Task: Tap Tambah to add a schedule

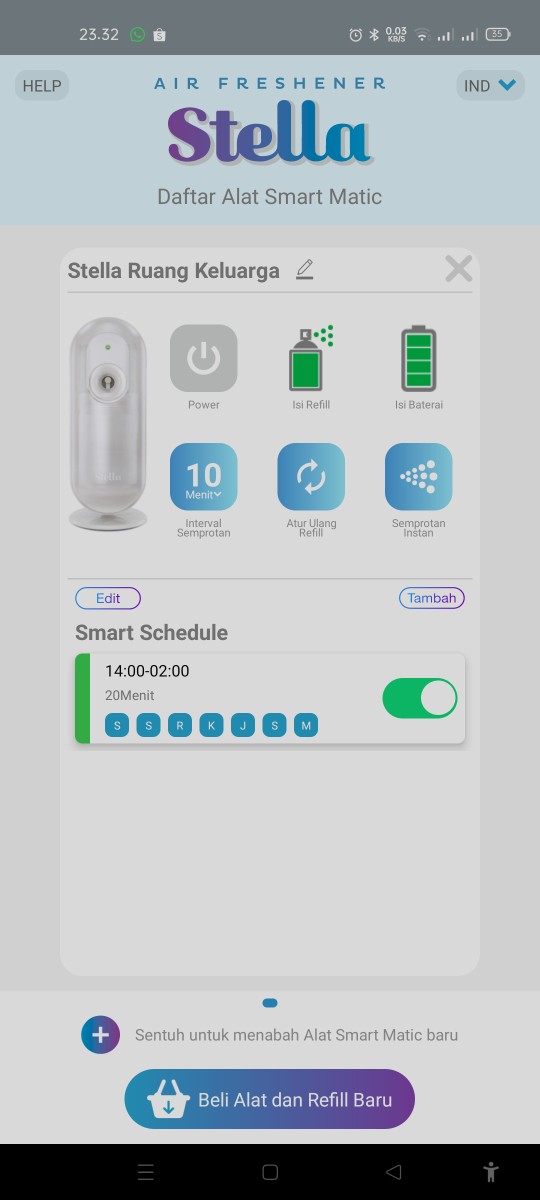Action: click(x=432, y=598)
